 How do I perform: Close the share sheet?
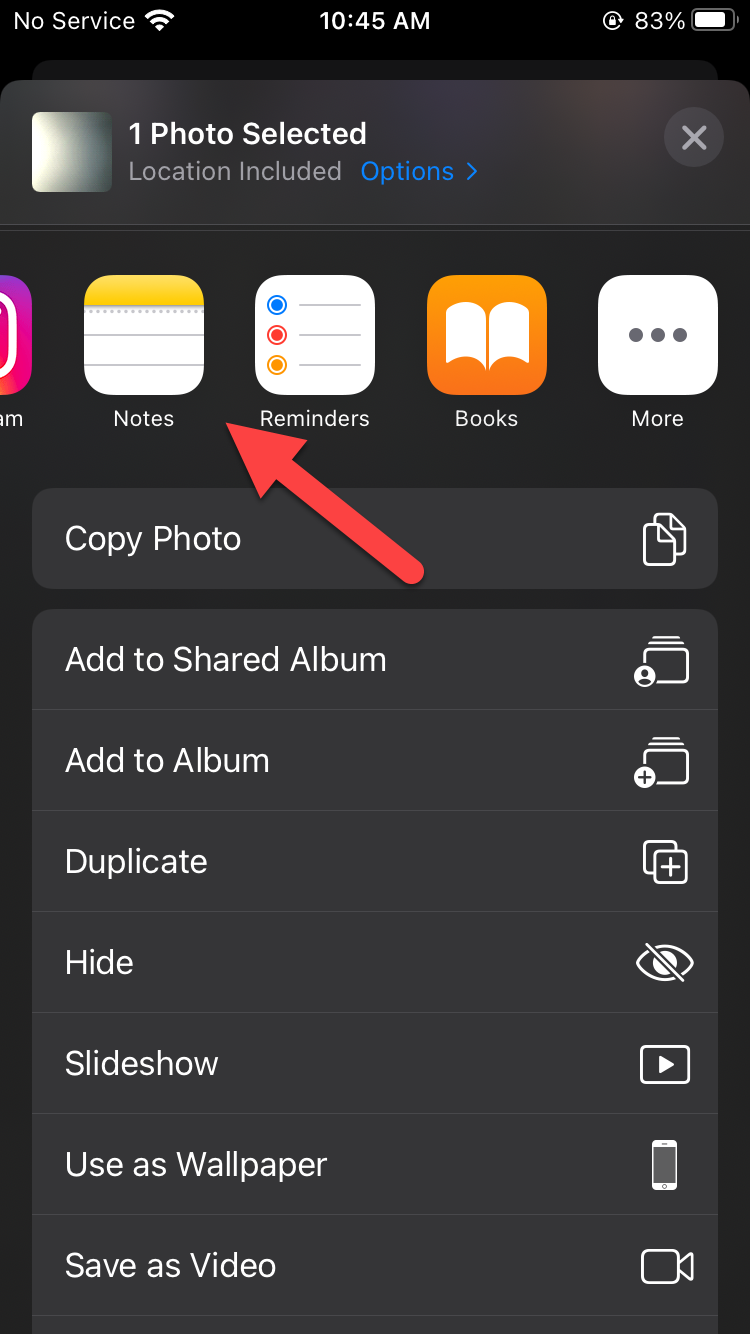pyautogui.click(x=694, y=137)
